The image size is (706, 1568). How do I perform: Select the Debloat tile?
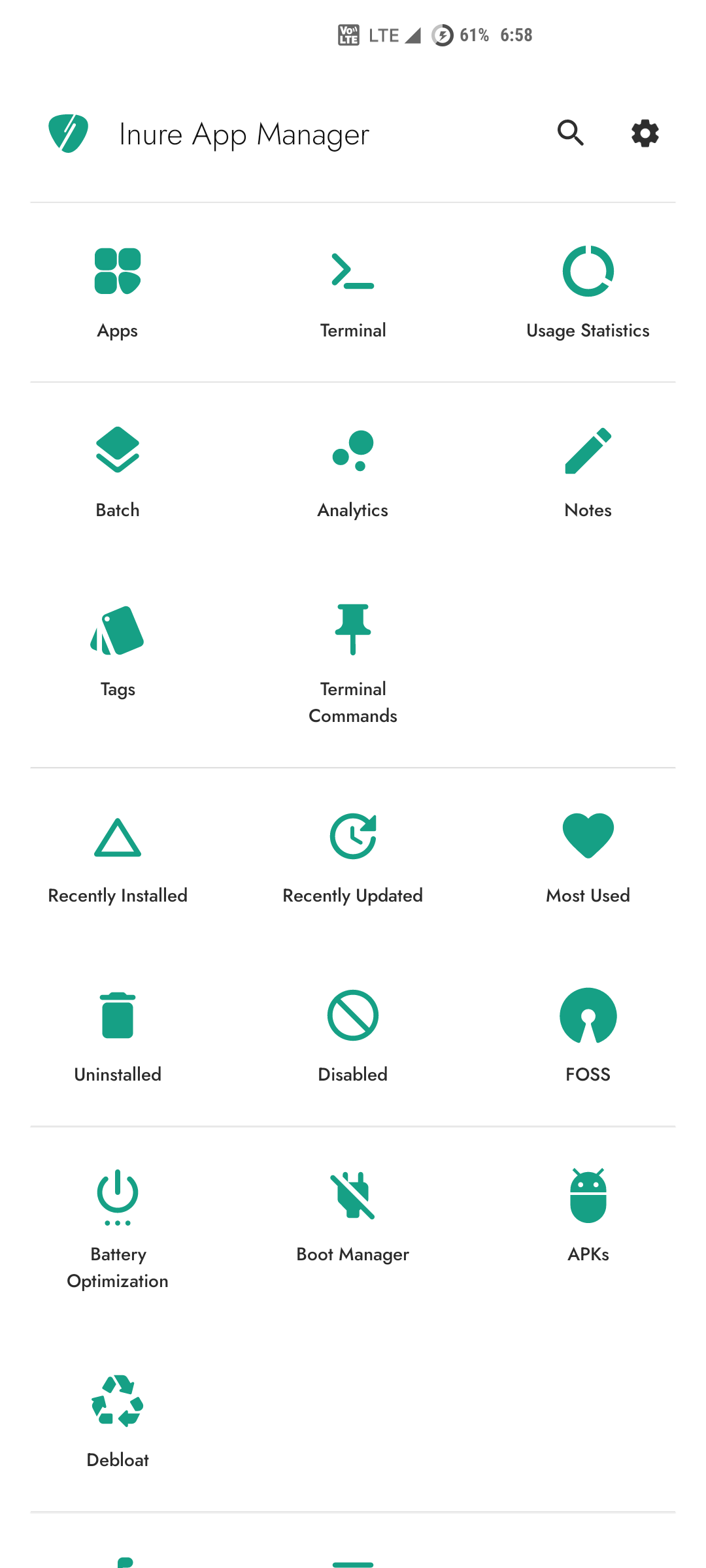point(118,1422)
